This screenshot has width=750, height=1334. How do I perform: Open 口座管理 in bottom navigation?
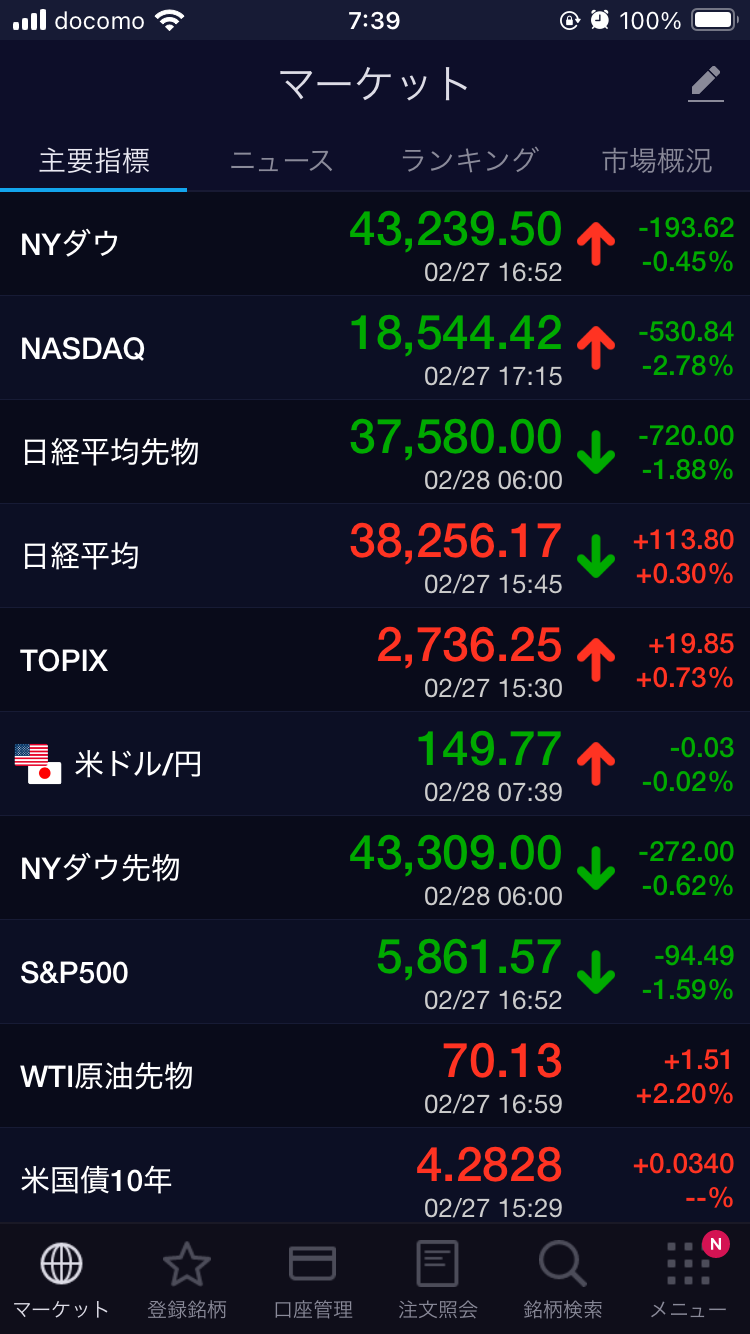pyautogui.click(x=312, y=1279)
